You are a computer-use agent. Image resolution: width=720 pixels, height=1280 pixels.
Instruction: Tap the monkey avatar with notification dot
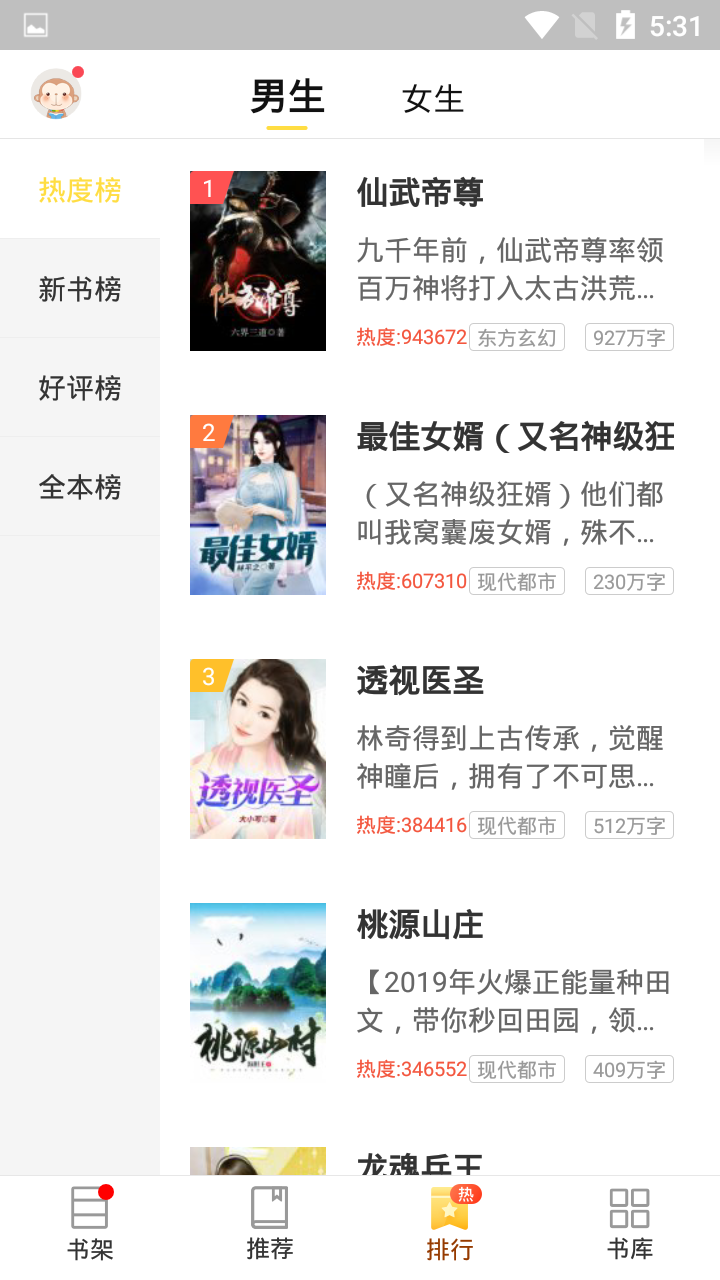coord(55,93)
